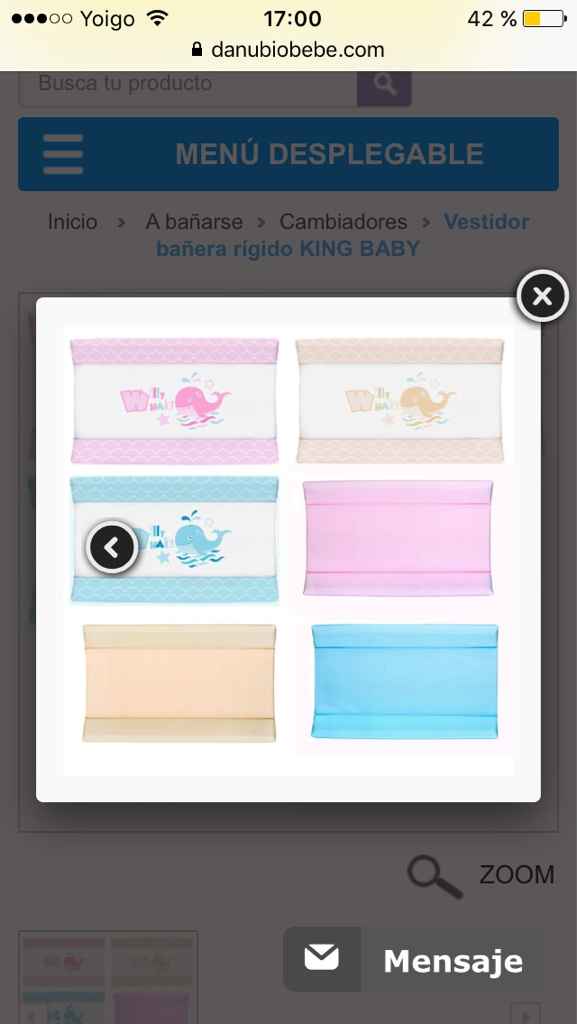Close the image lightbox popup
577x1024 pixels.
coord(542,296)
